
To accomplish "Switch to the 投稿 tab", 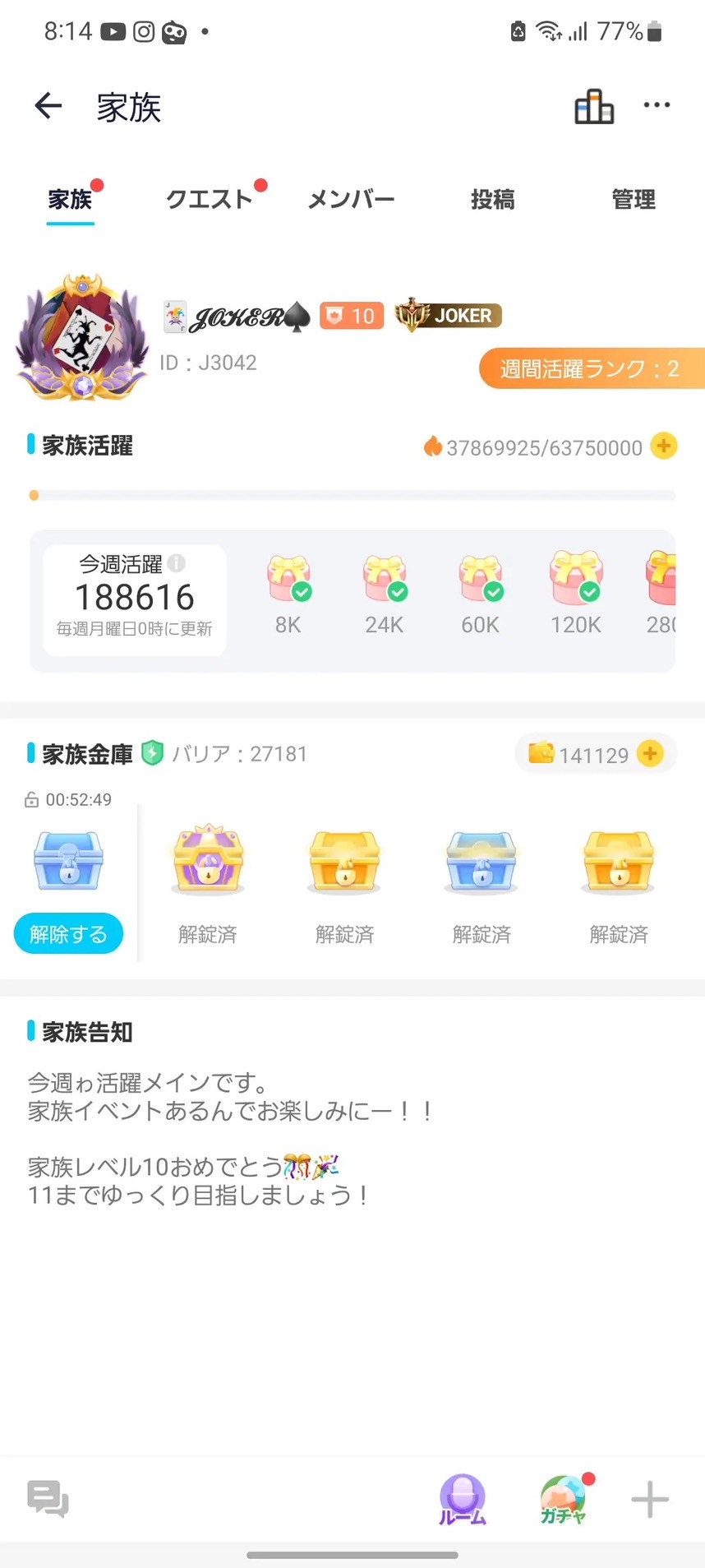I will pyautogui.click(x=492, y=200).
